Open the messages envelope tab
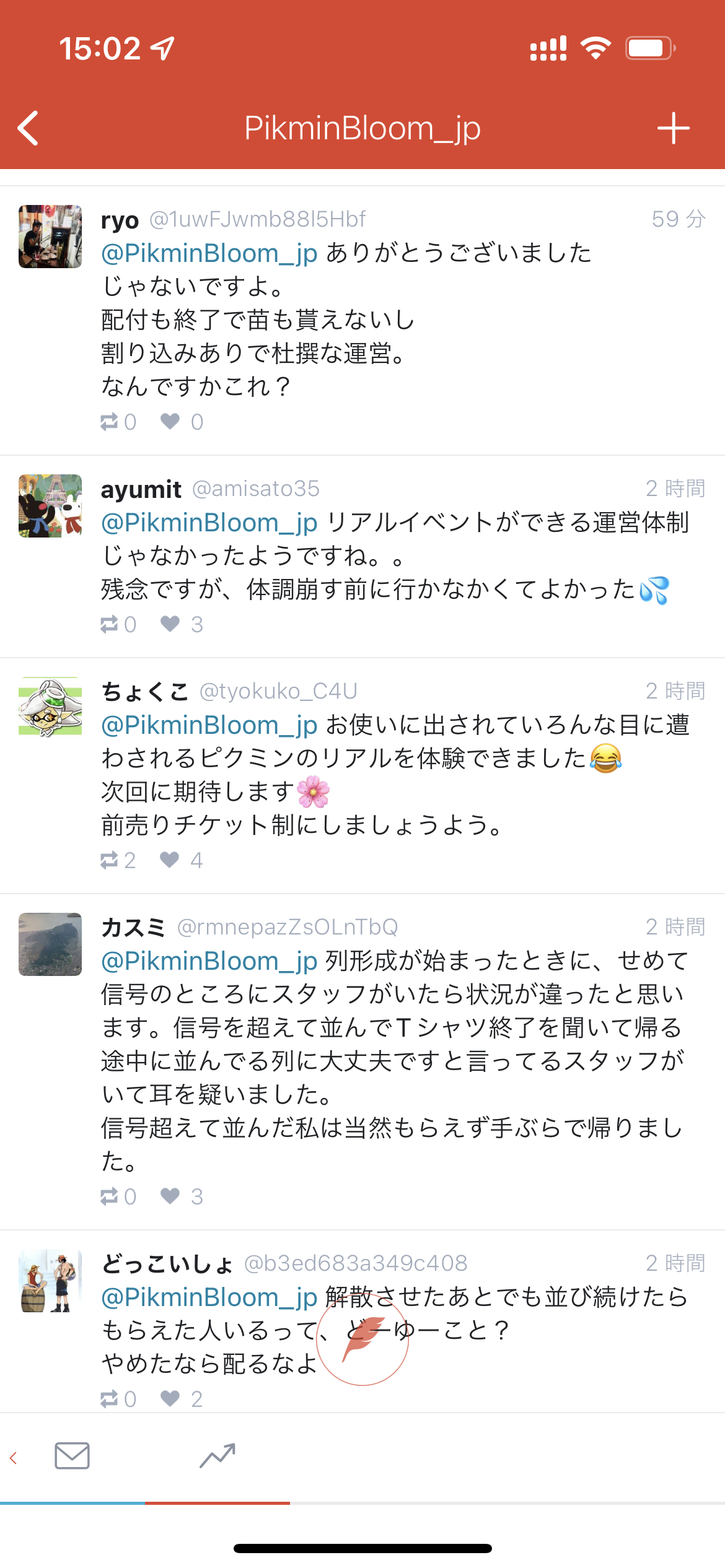Screen dimensions: 725x1568 point(72,1456)
